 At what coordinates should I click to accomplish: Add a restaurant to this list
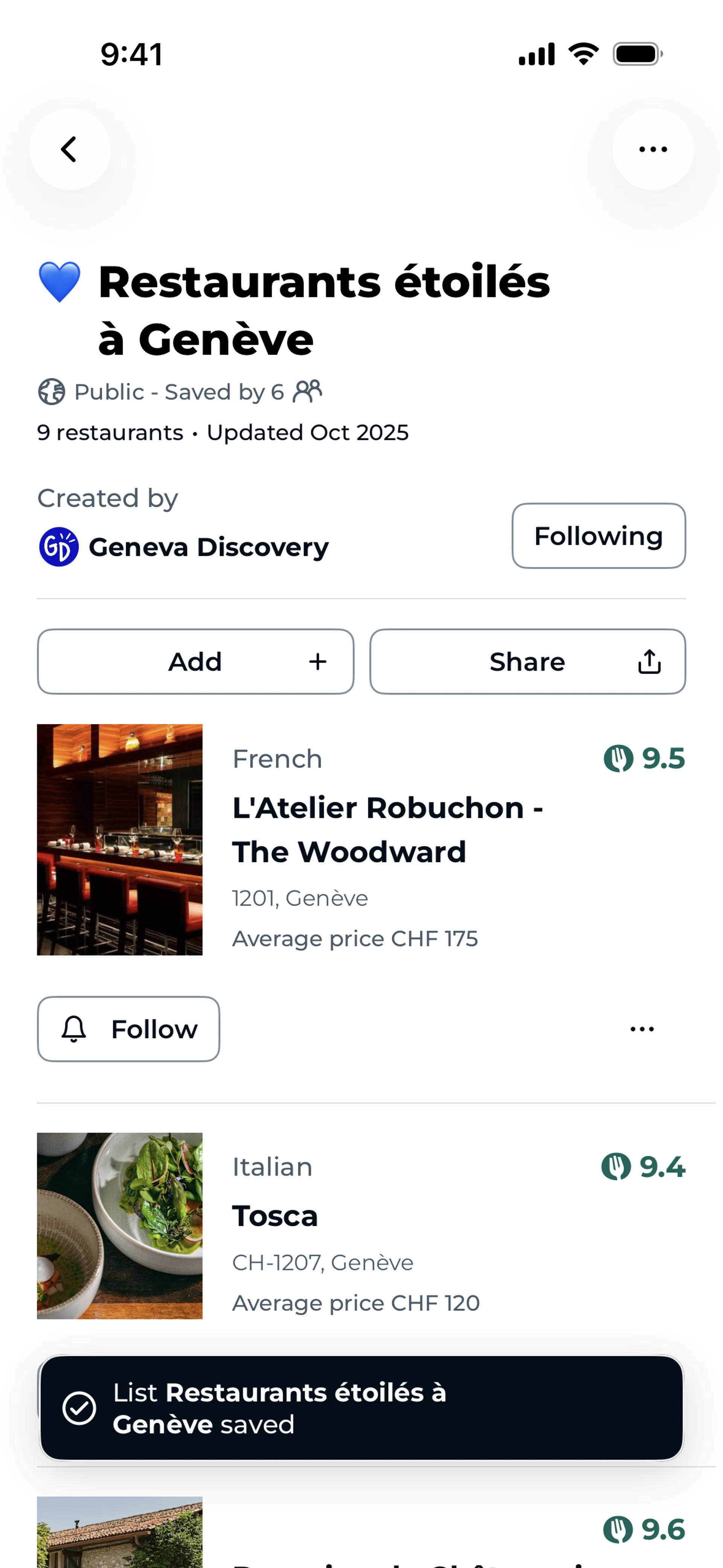195,662
